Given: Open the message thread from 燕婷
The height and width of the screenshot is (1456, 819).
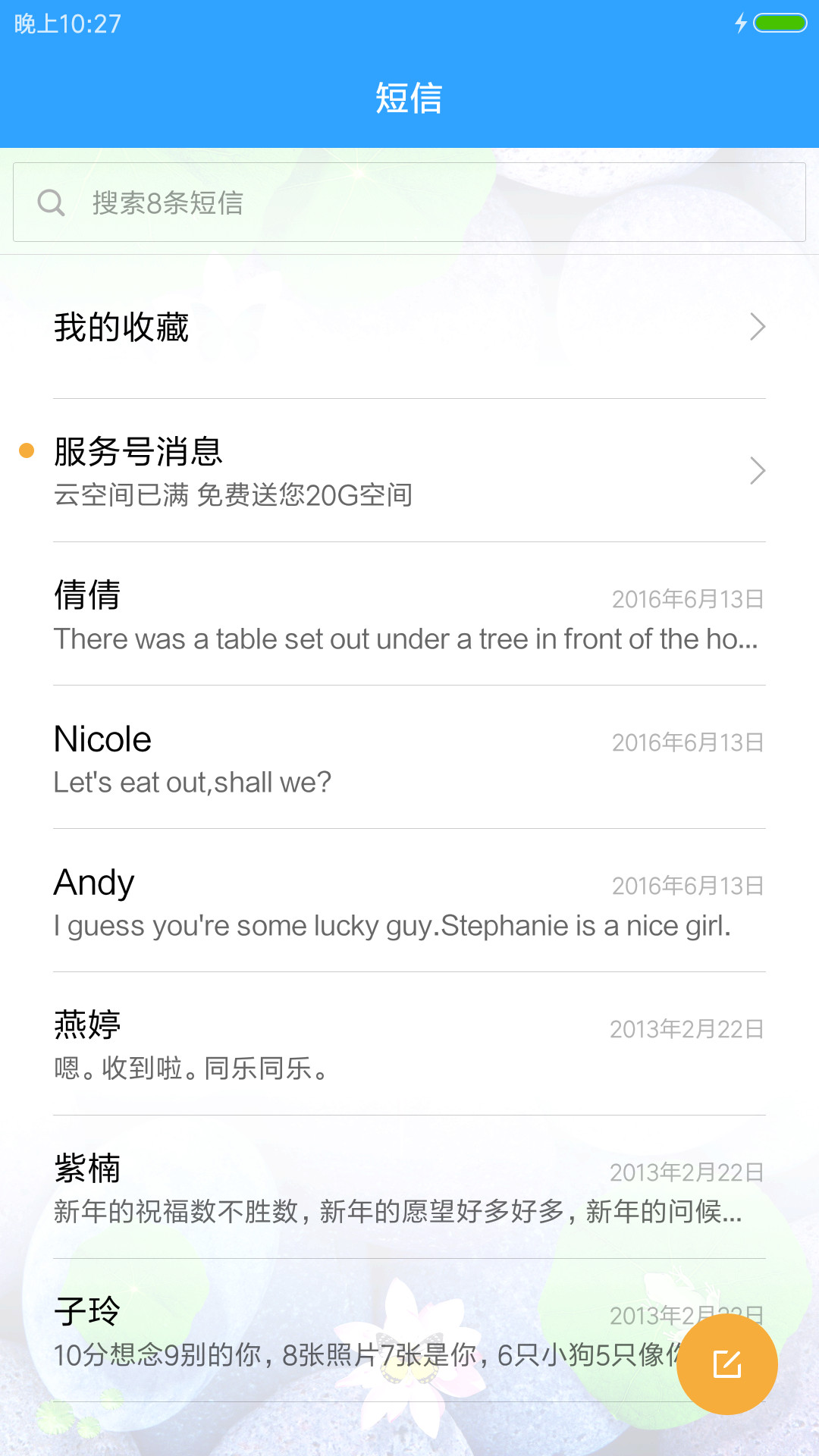Looking at the screenshot, I should click(x=409, y=1043).
